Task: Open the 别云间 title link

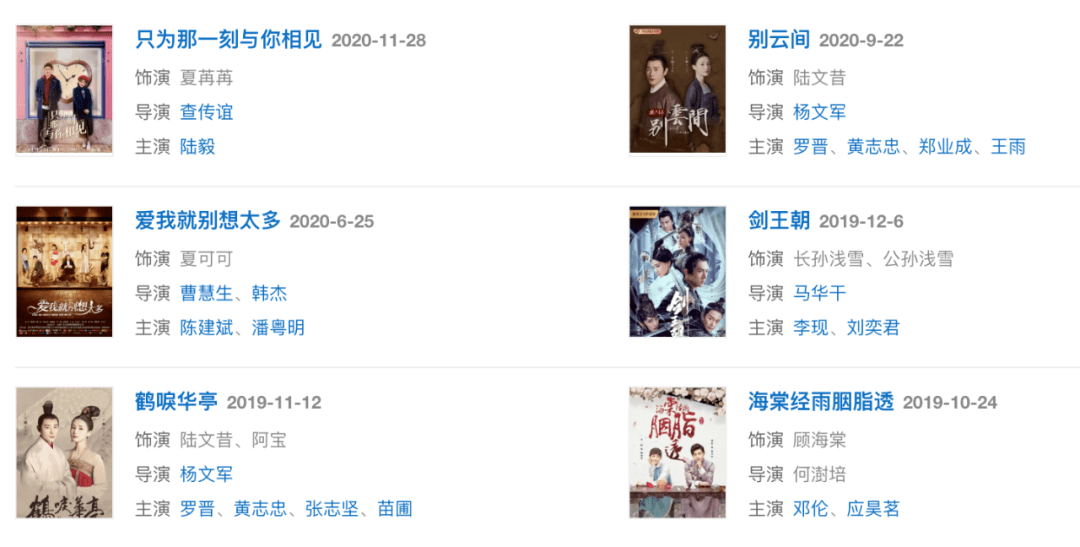Action: (x=778, y=40)
